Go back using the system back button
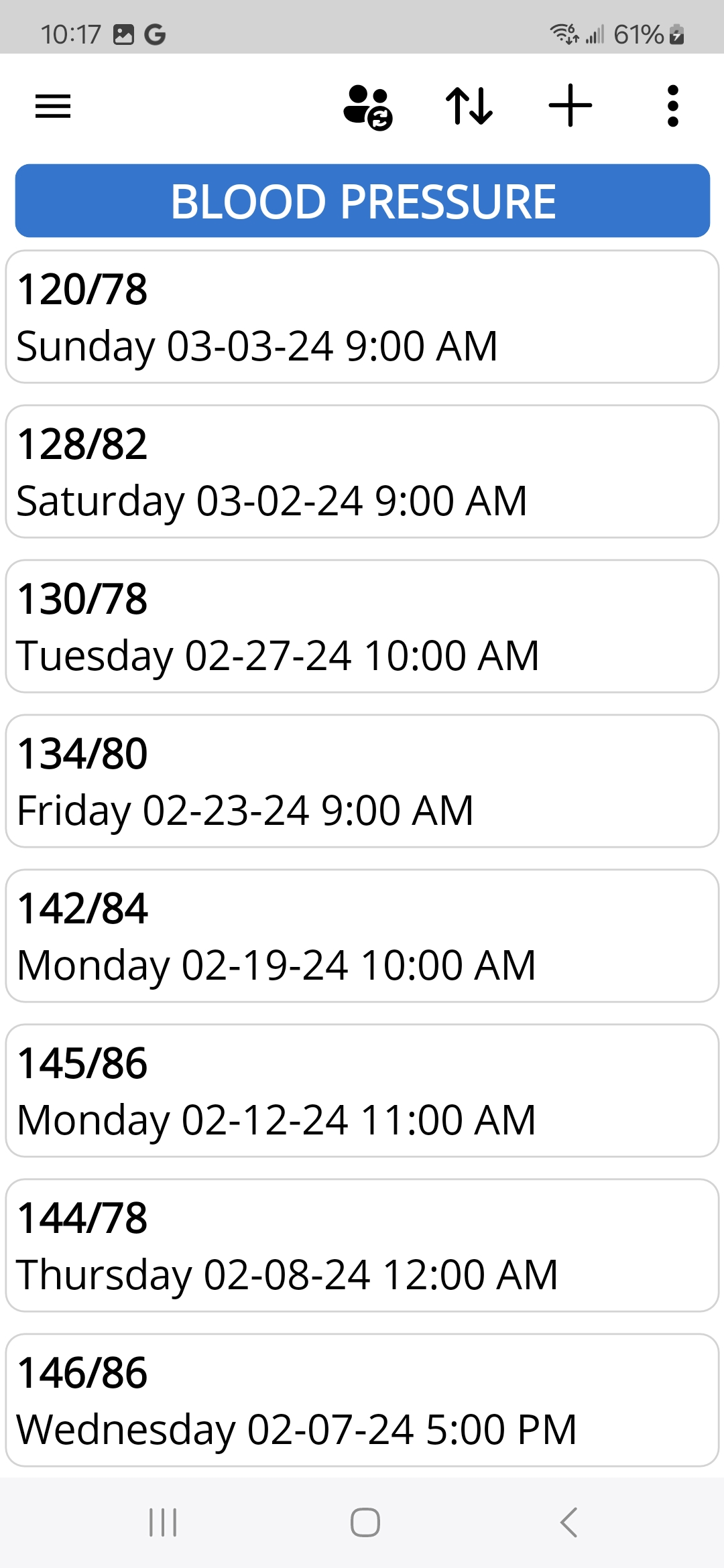Viewport: 724px width, 1568px height. coord(568,1522)
